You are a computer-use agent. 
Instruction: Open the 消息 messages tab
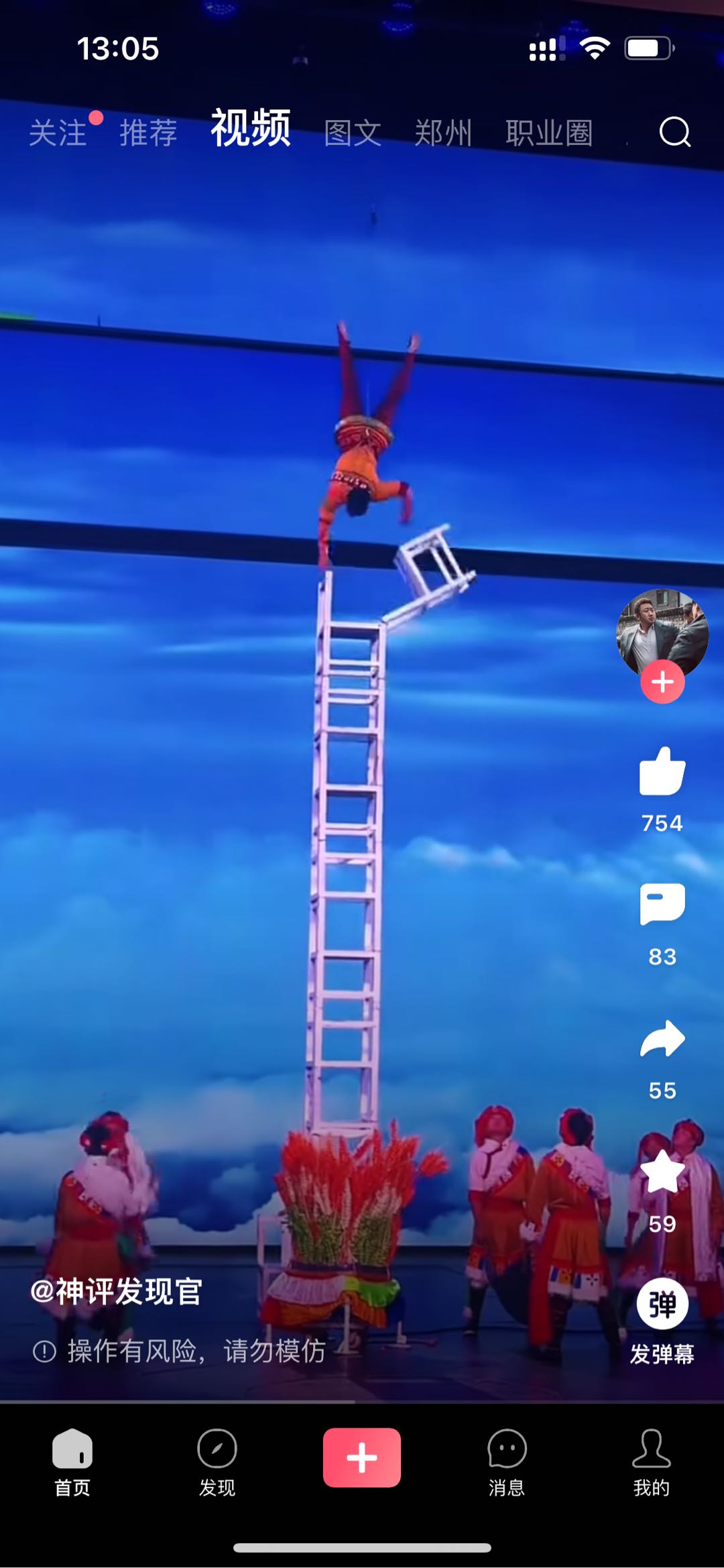507,1461
